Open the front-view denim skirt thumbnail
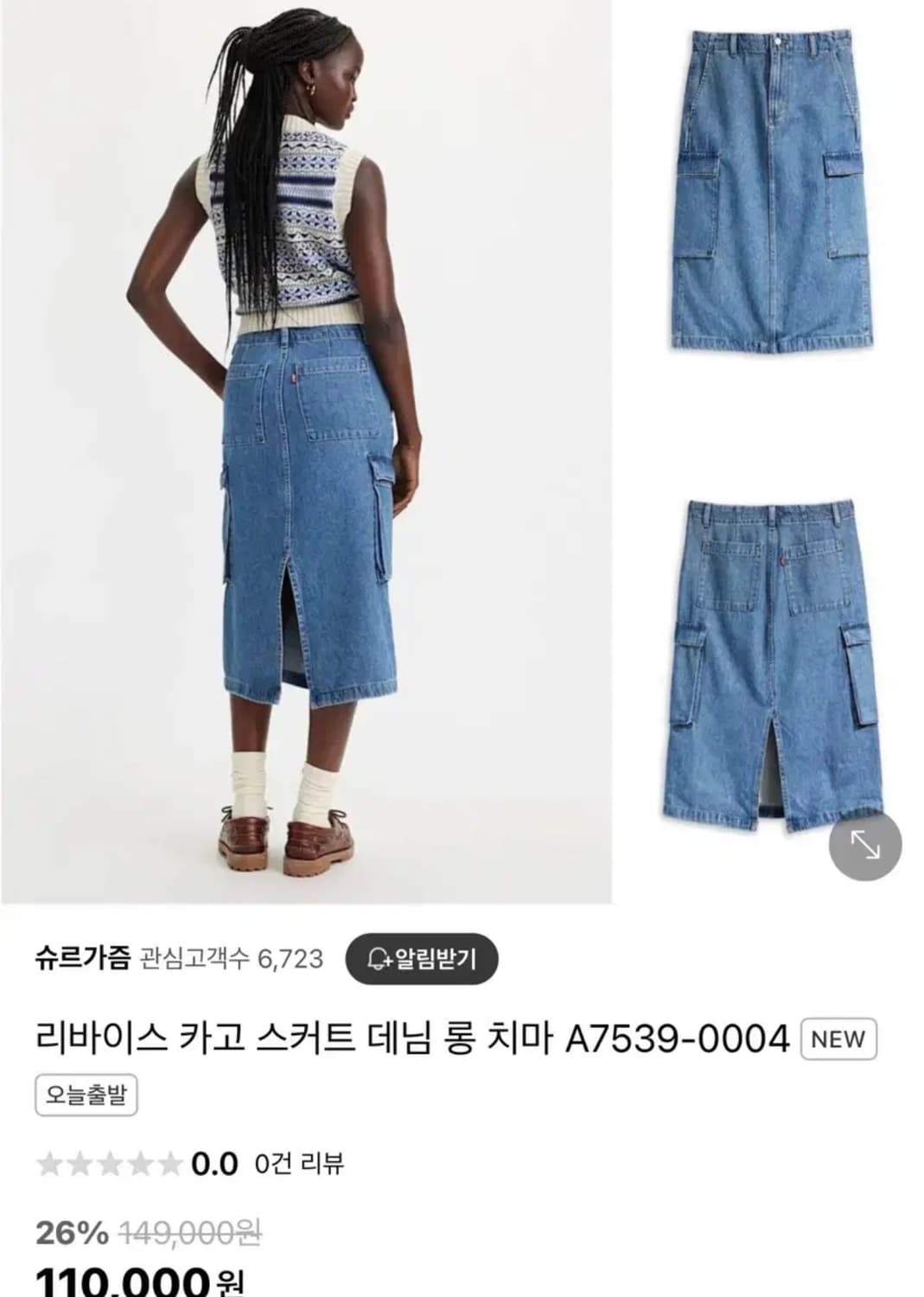 click(767, 190)
